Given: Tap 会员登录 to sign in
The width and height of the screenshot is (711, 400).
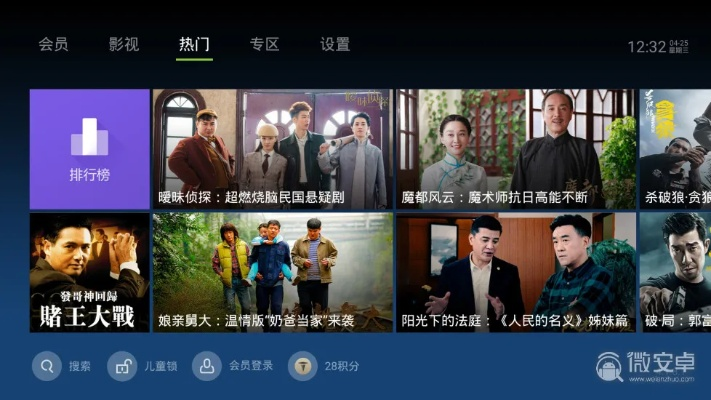Looking at the screenshot, I should coord(232,366).
